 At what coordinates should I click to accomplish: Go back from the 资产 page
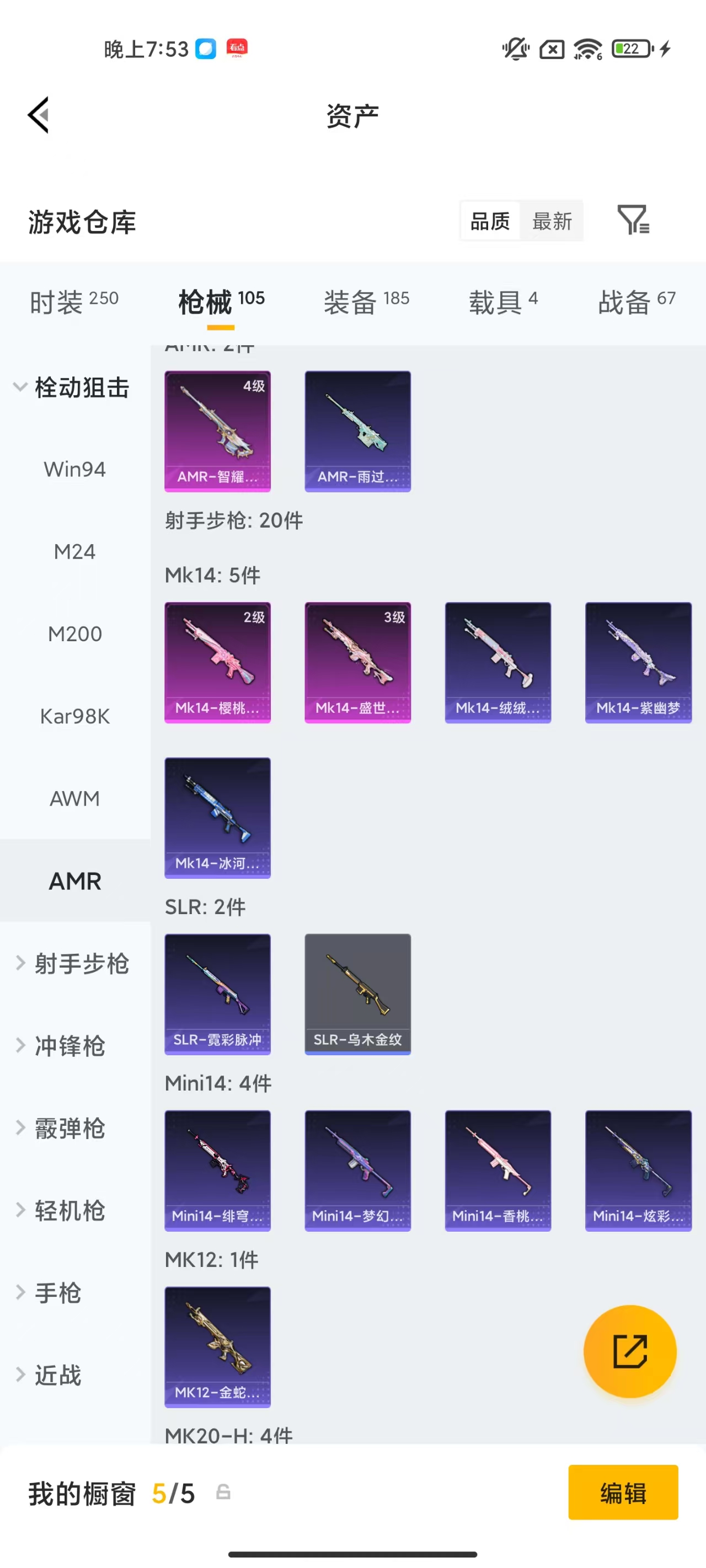click(39, 115)
